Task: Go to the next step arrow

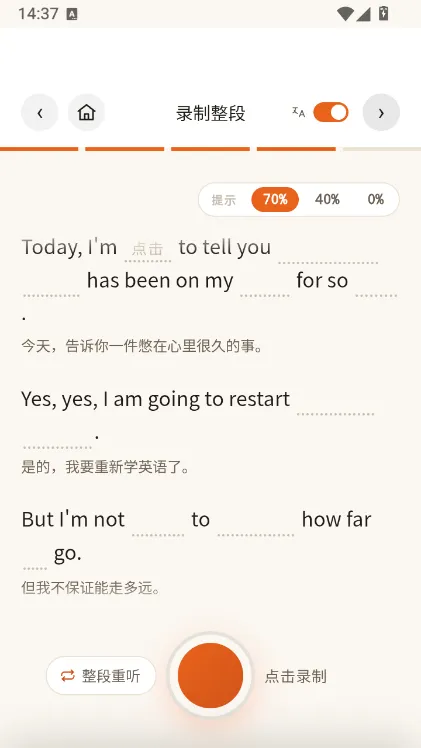Action: pos(381,113)
